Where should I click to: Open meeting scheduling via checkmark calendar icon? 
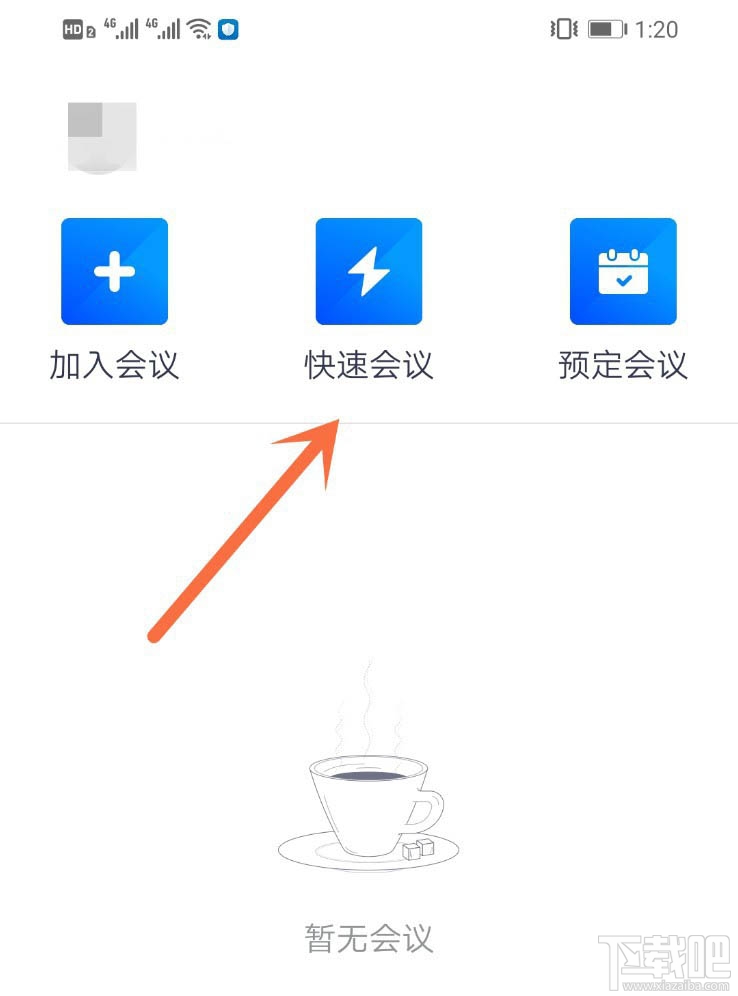622,270
